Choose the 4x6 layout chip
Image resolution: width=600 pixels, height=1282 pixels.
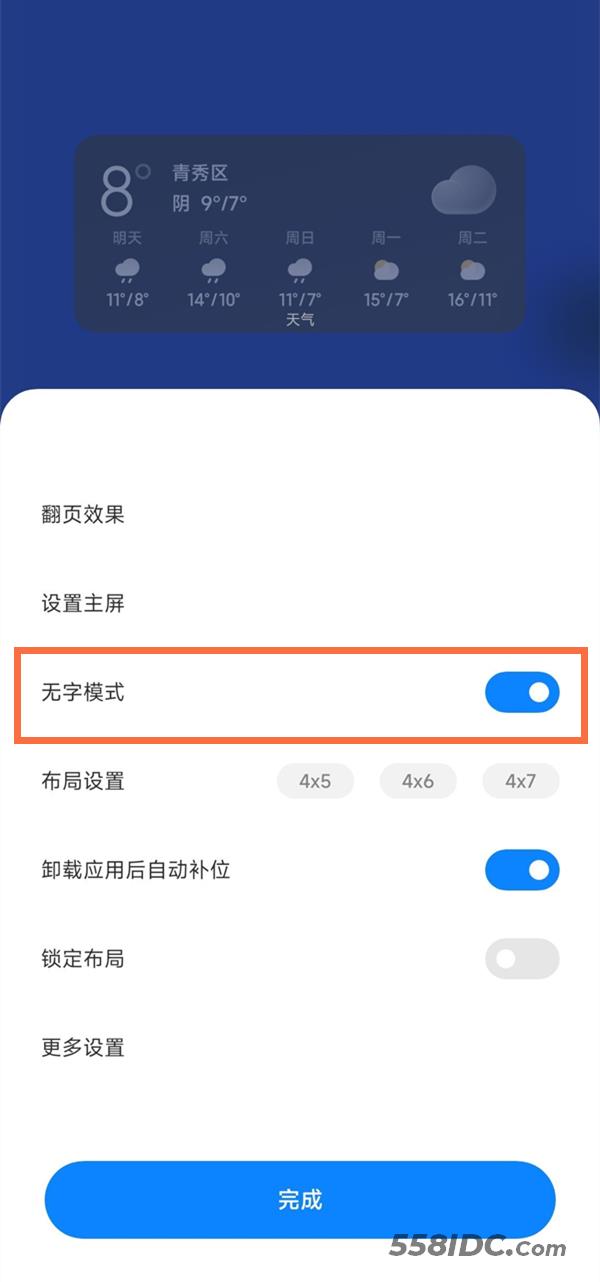pos(418,781)
